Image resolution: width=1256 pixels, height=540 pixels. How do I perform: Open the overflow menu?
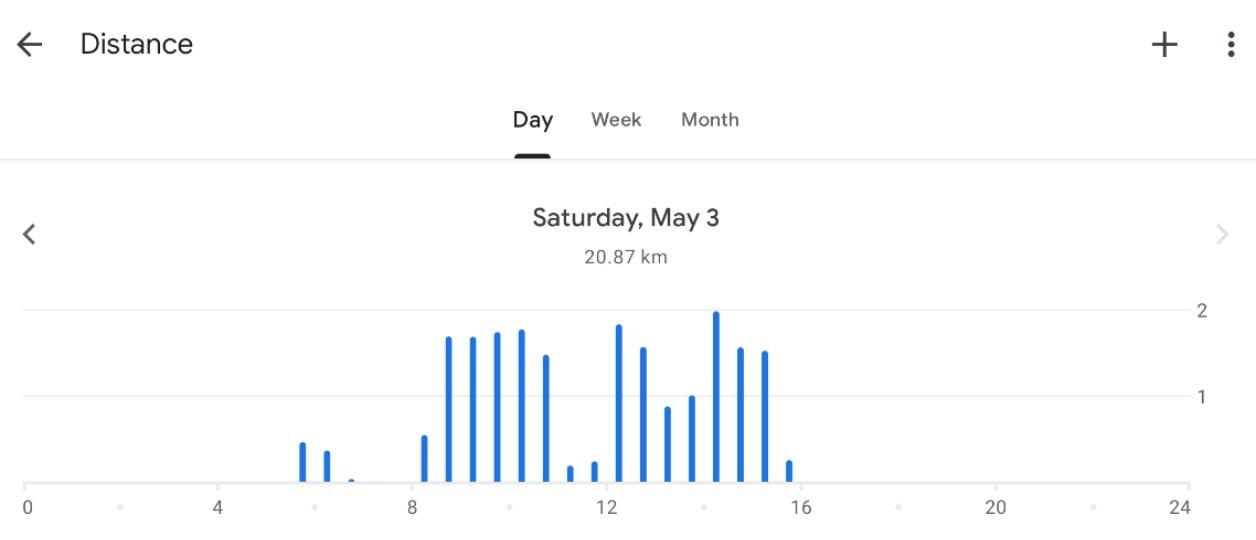pos(1231,45)
